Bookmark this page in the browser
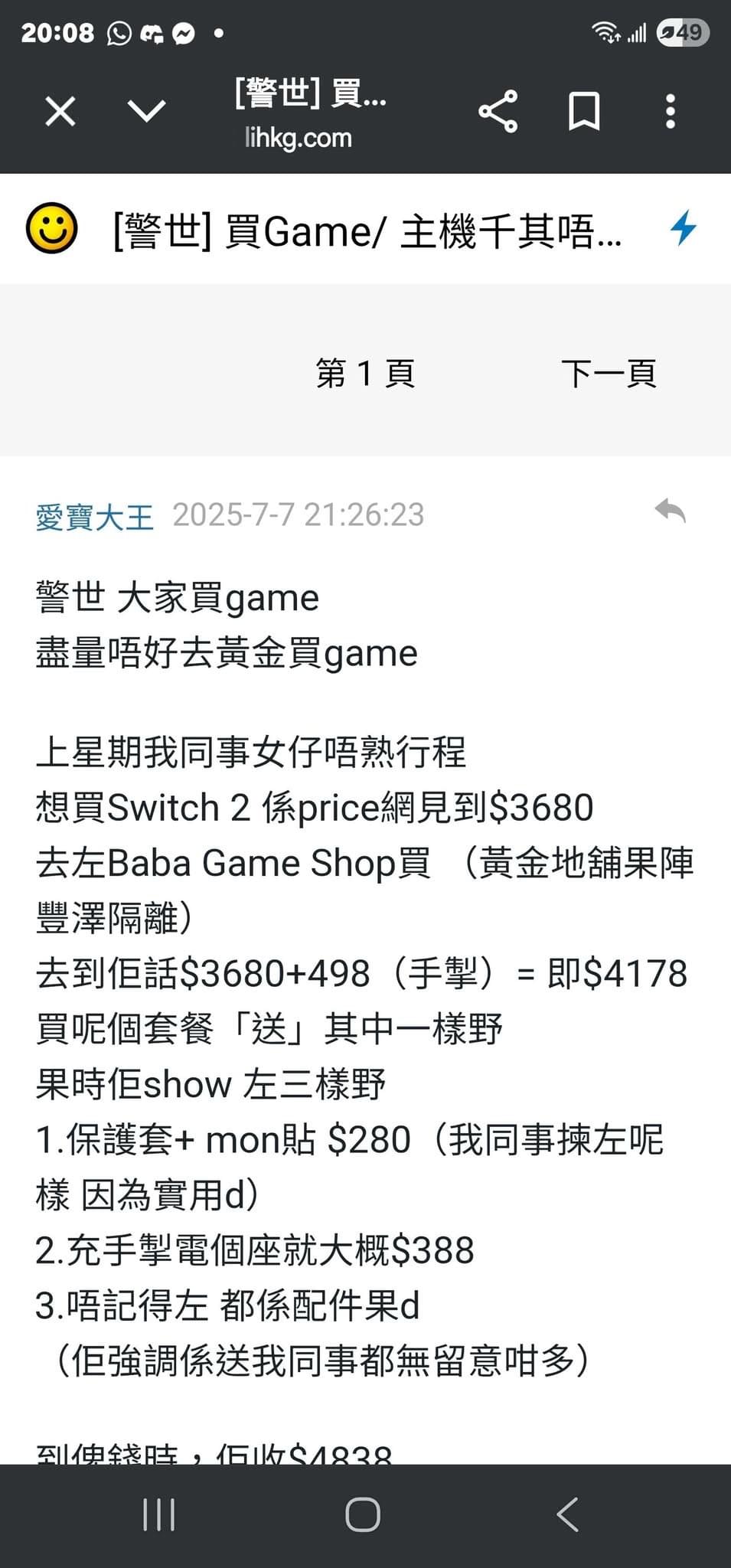Viewport: 731px width, 1568px height. pos(584,112)
